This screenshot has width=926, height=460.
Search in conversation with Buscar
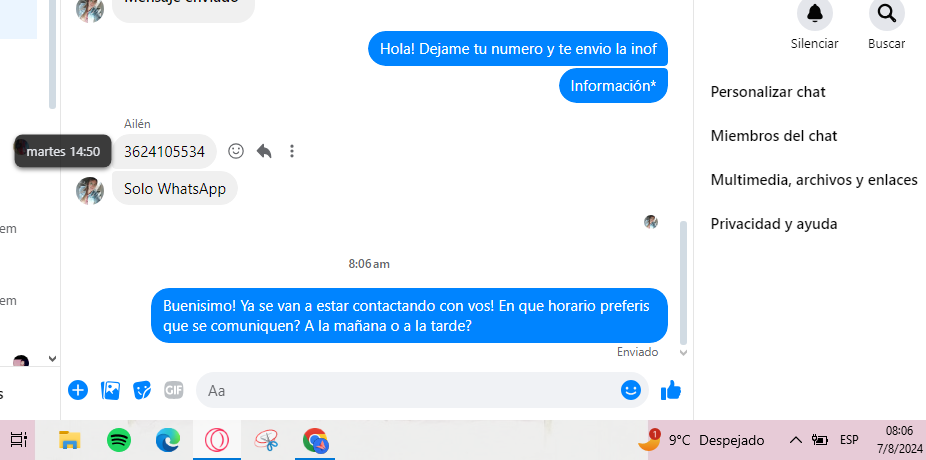pyautogui.click(x=886, y=14)
